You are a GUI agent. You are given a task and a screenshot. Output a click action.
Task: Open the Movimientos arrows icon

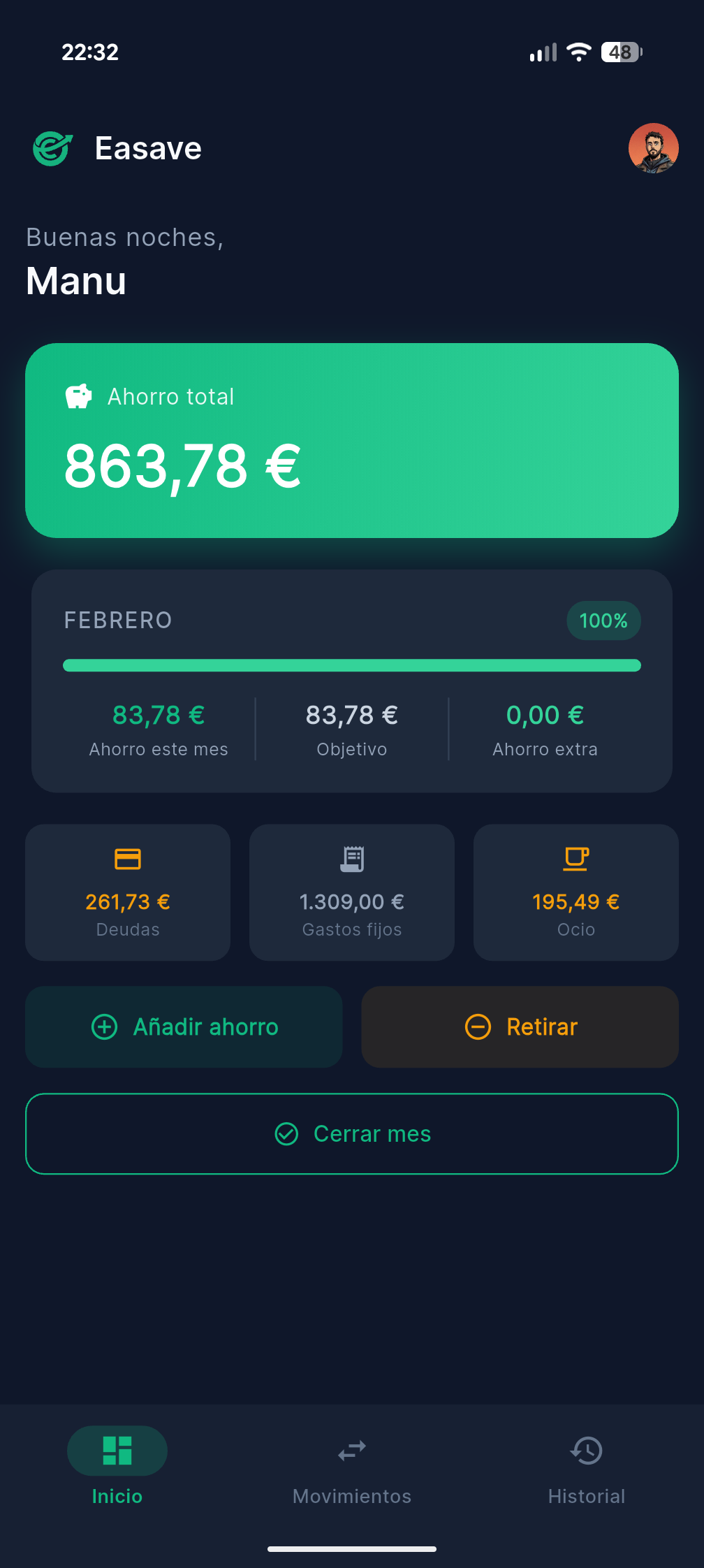351,1451
